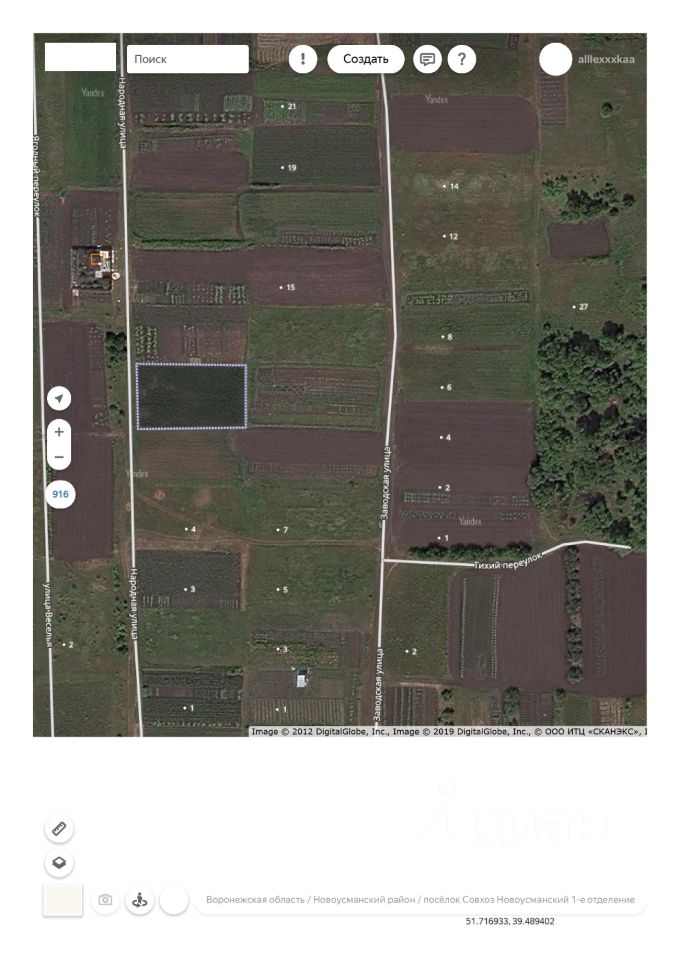Zoom in with the plus button
The height and width of the screenshot is (960, 679).
click(59, 432)
